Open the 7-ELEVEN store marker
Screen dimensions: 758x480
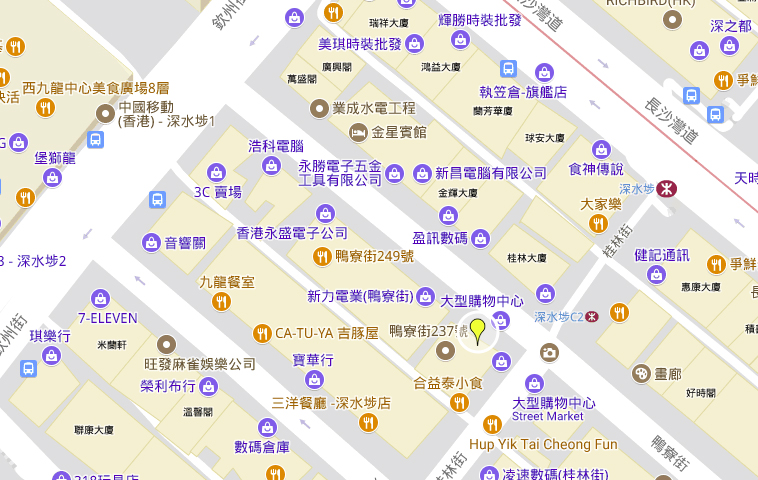coord(99,298)
